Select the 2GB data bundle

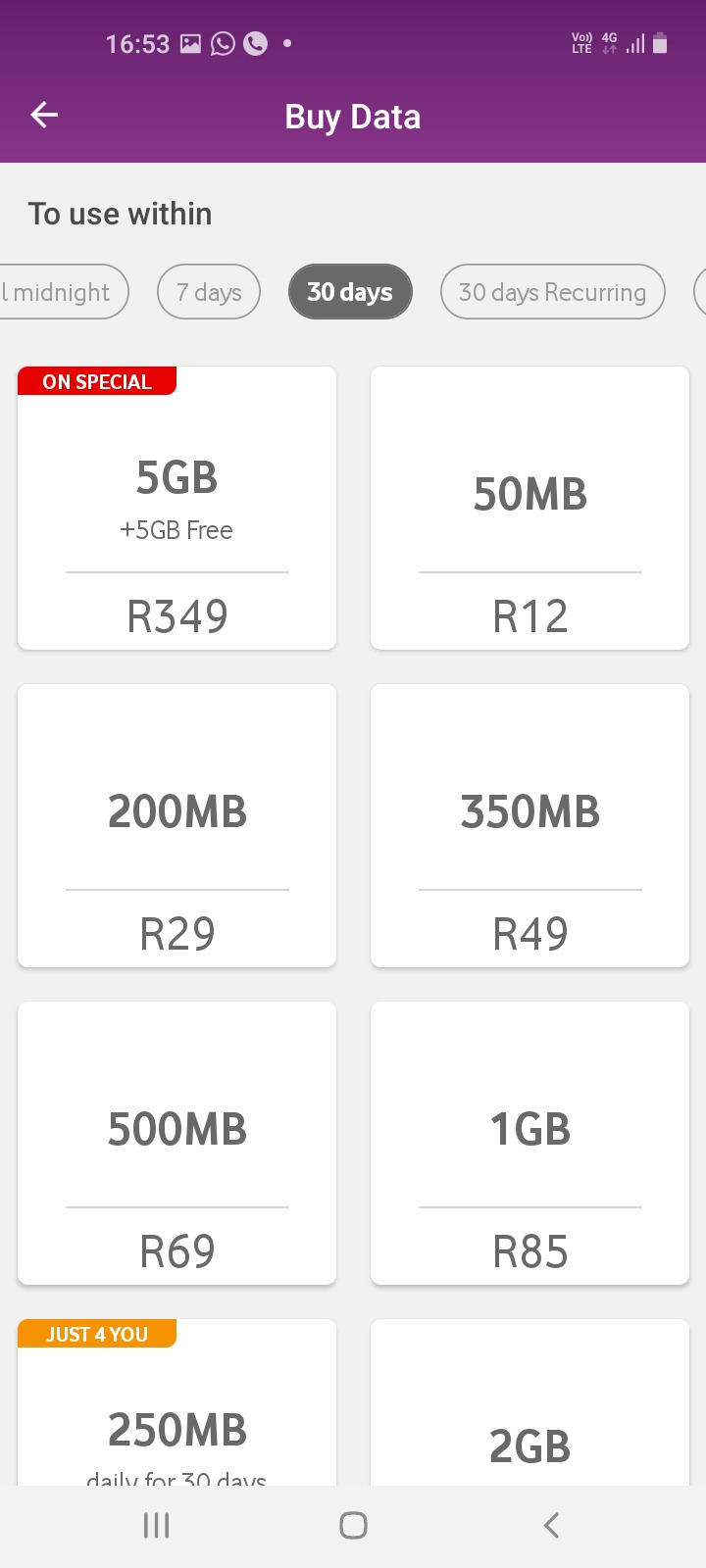click(x=530, y=1402)
